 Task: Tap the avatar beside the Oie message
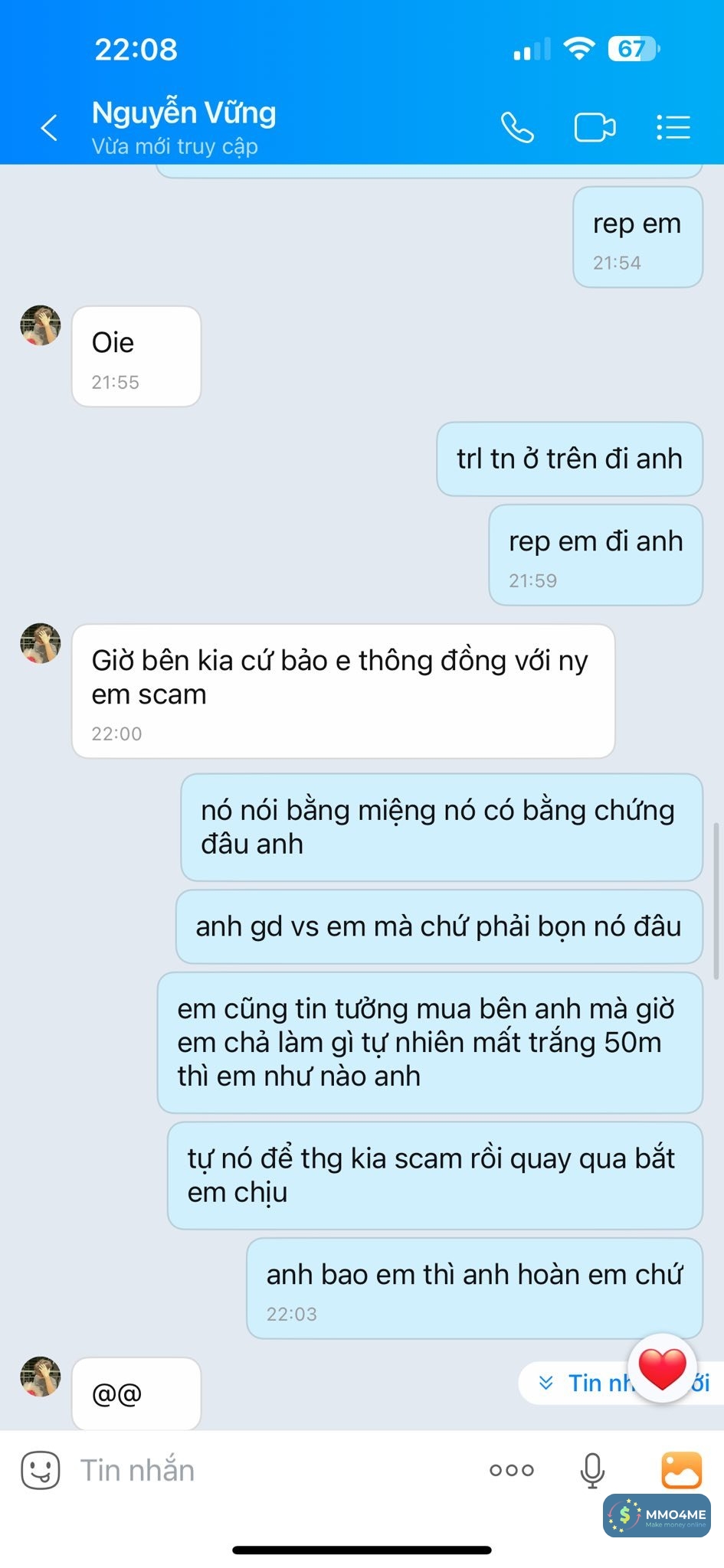click(41, 325)
